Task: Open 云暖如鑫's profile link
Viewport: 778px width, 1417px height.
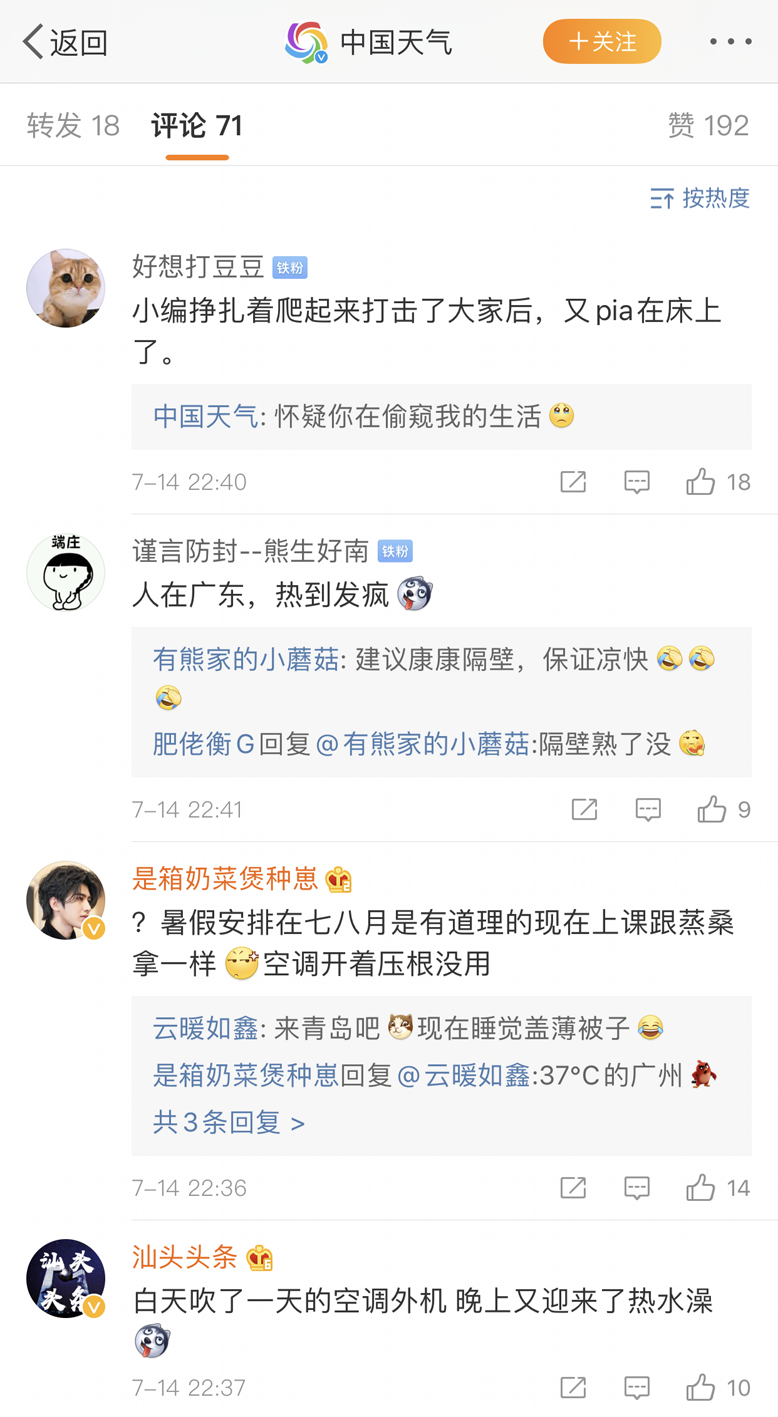Action: pos(205,1027)
